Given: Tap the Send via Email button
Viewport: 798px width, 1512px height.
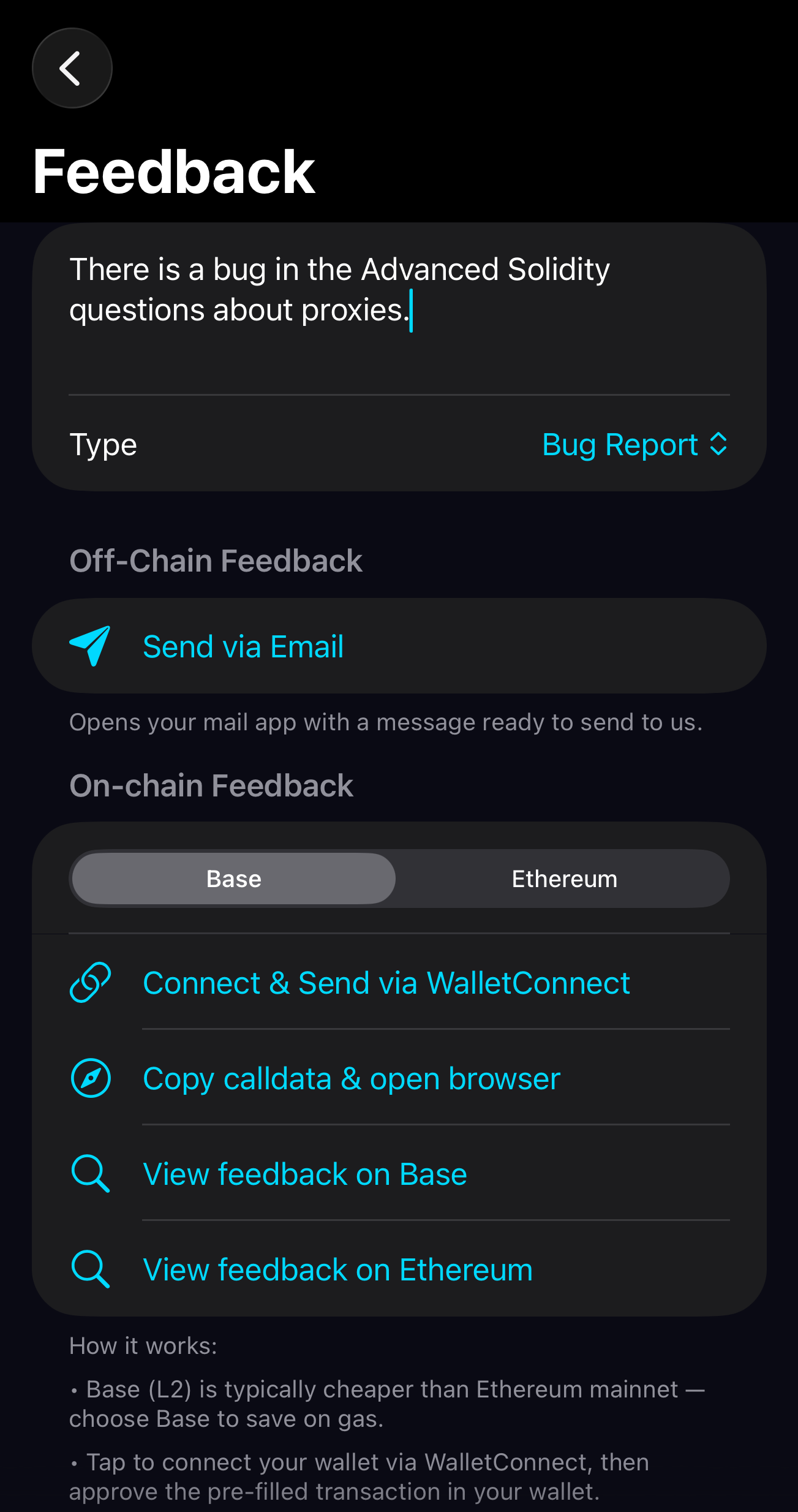Looking at the screenshot, I should pos(399,645).
